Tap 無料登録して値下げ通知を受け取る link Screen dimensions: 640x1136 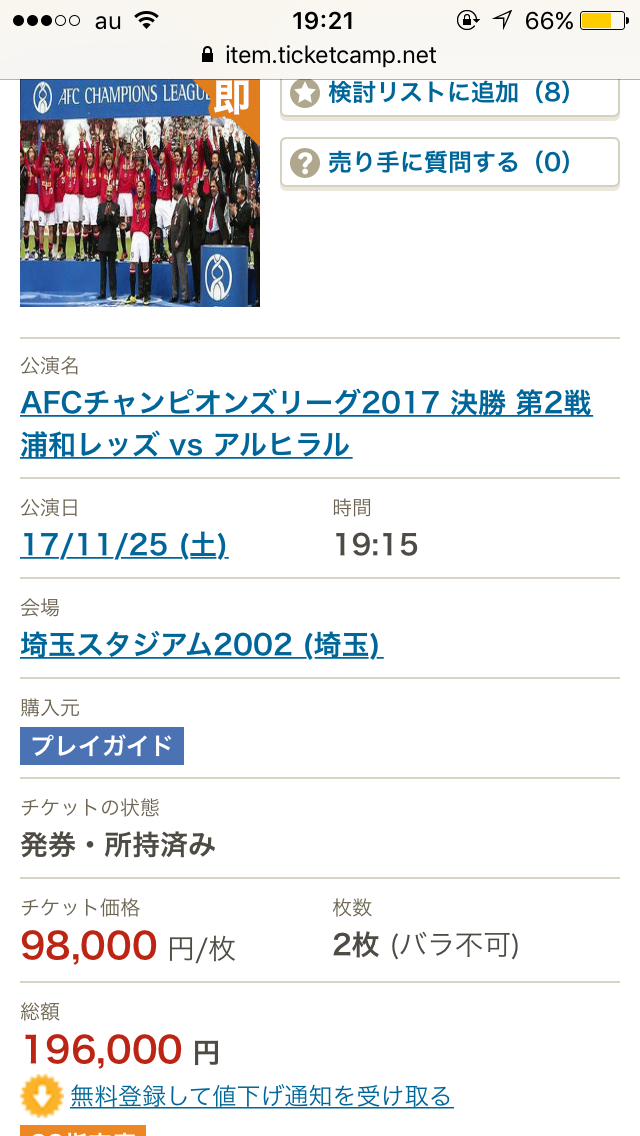click(x=261, y=1096)
